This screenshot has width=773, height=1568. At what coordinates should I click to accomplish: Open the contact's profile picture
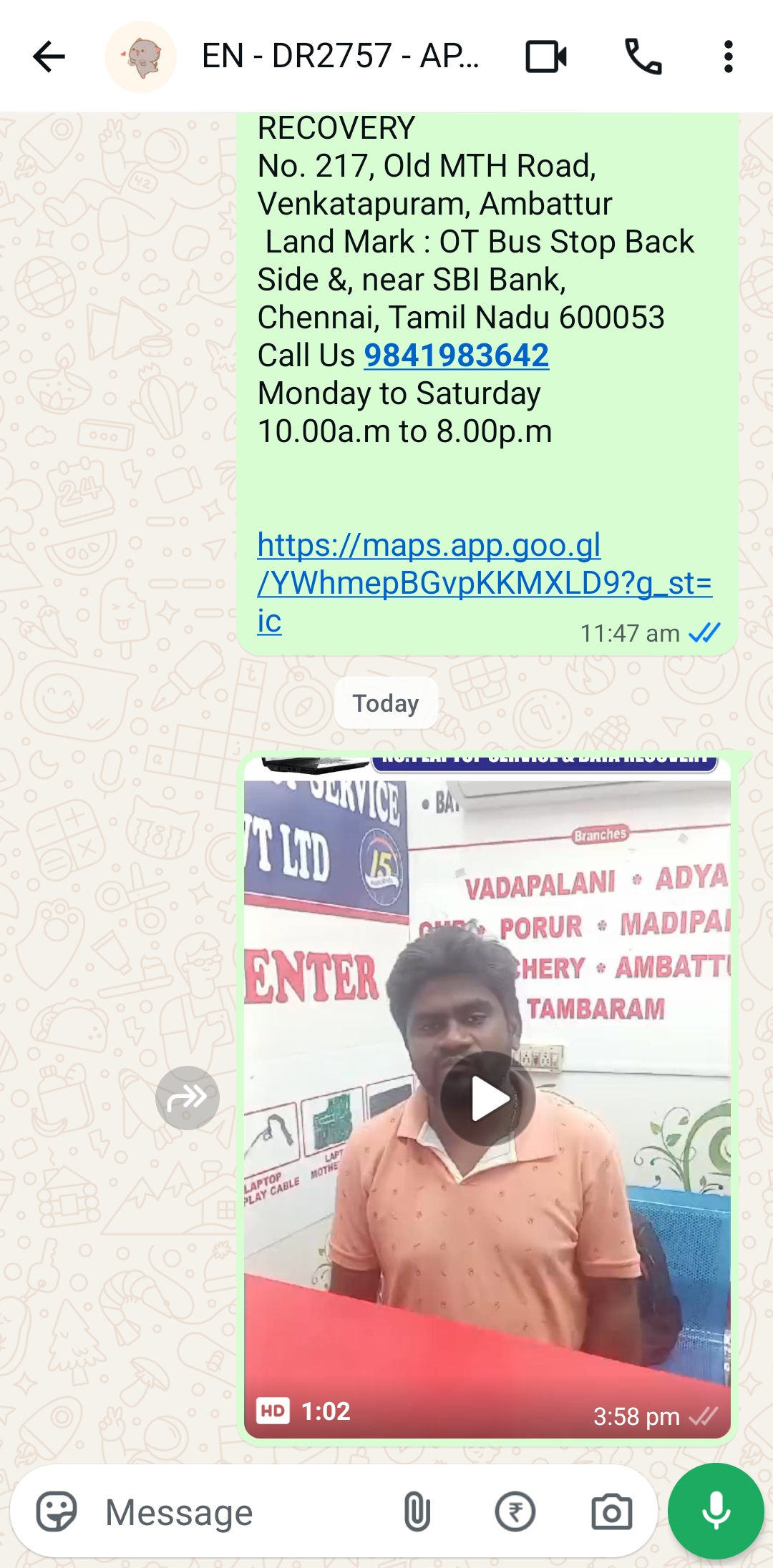click(141, 57)
